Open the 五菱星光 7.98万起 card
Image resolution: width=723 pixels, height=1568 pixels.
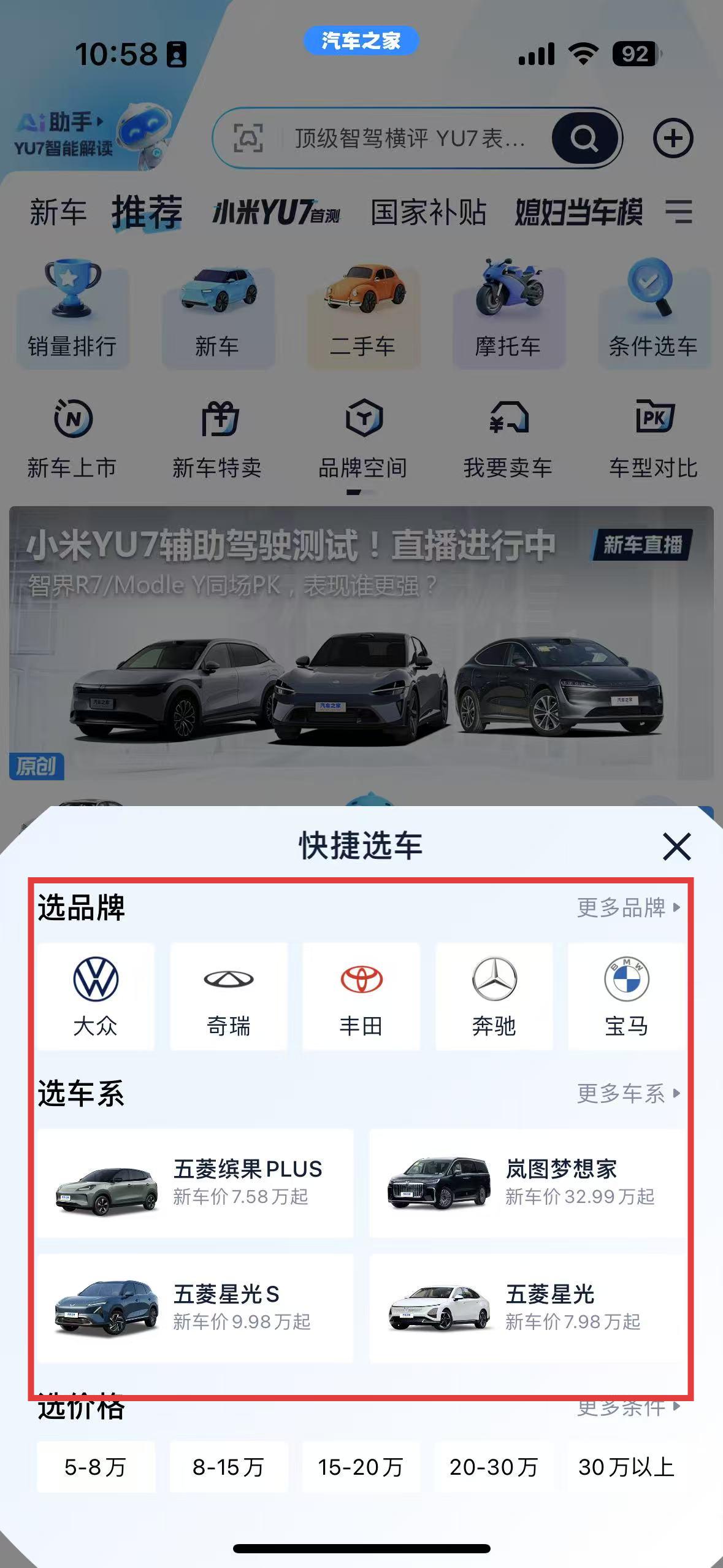point(527,1308)
